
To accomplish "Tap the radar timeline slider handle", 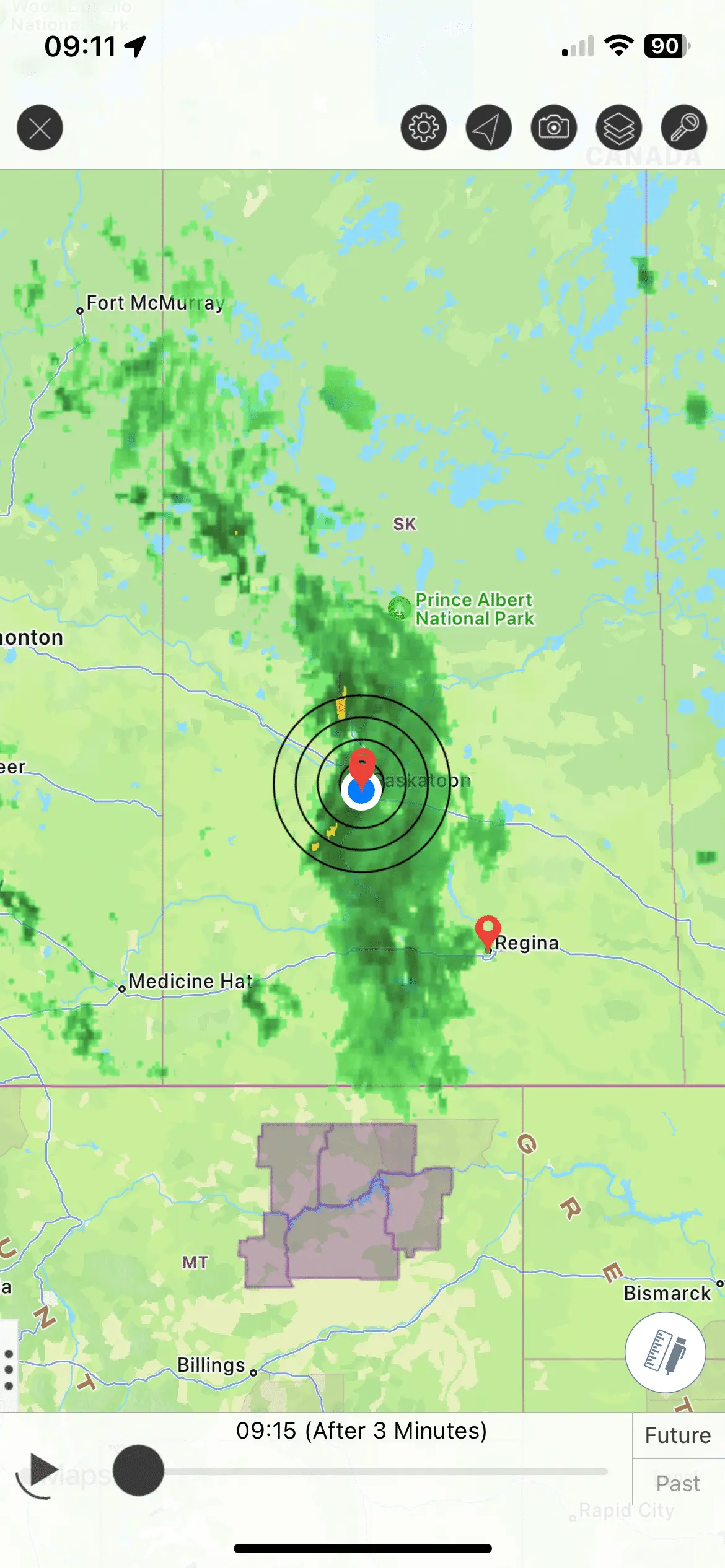I will [x=138, y=1470].
